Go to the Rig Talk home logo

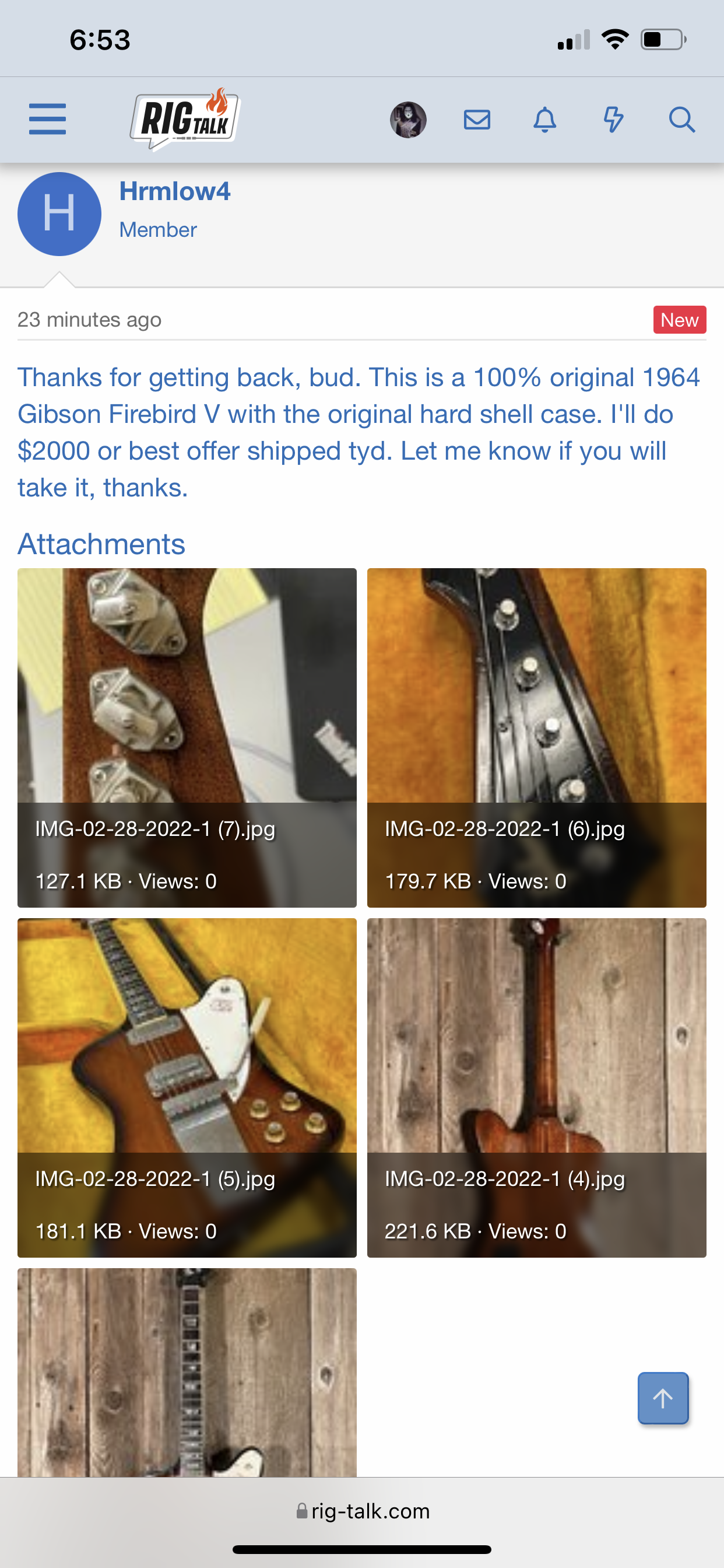[x=185, y=118]
